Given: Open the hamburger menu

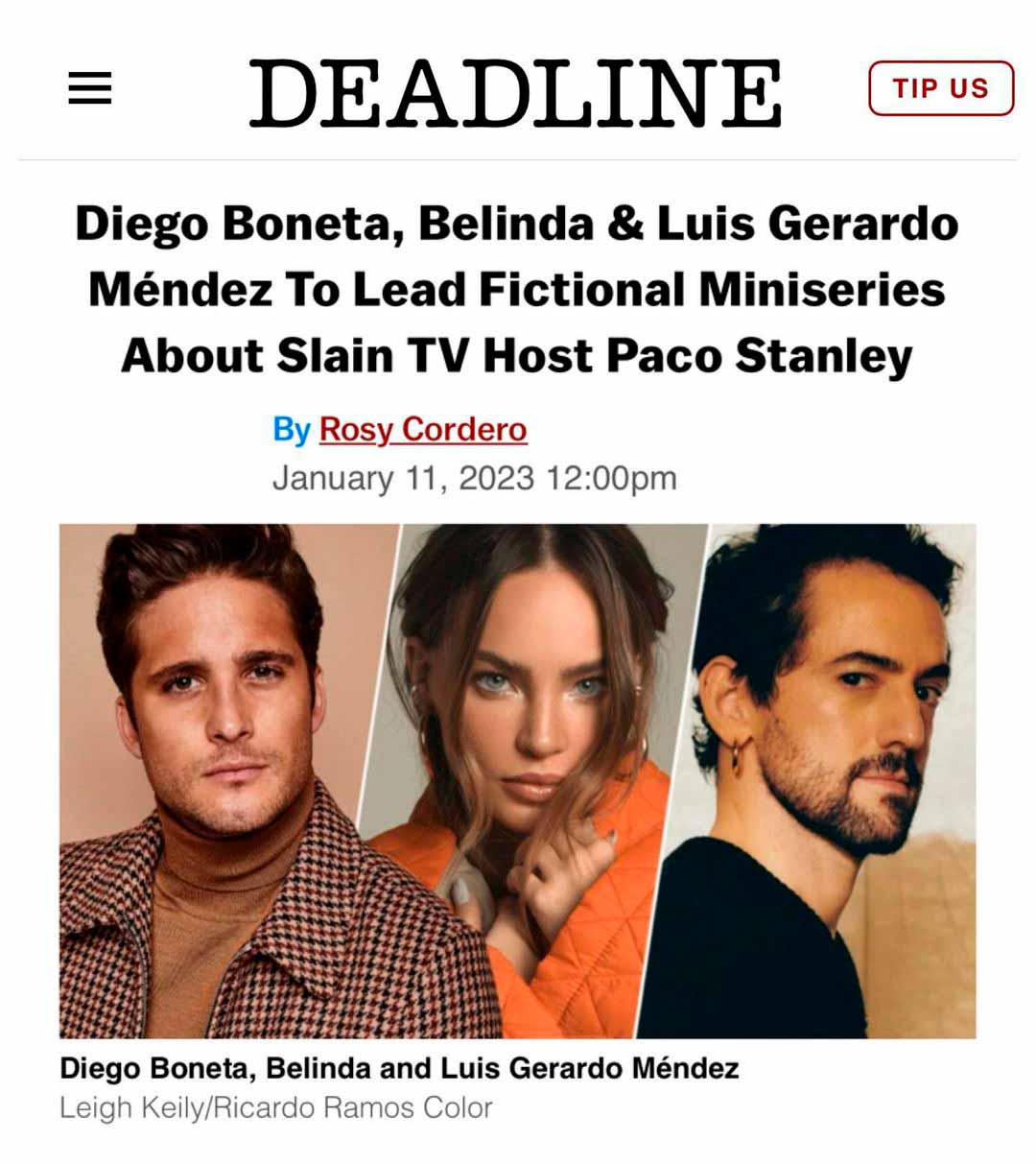Looking at the screenshot, I should (90, 89).
